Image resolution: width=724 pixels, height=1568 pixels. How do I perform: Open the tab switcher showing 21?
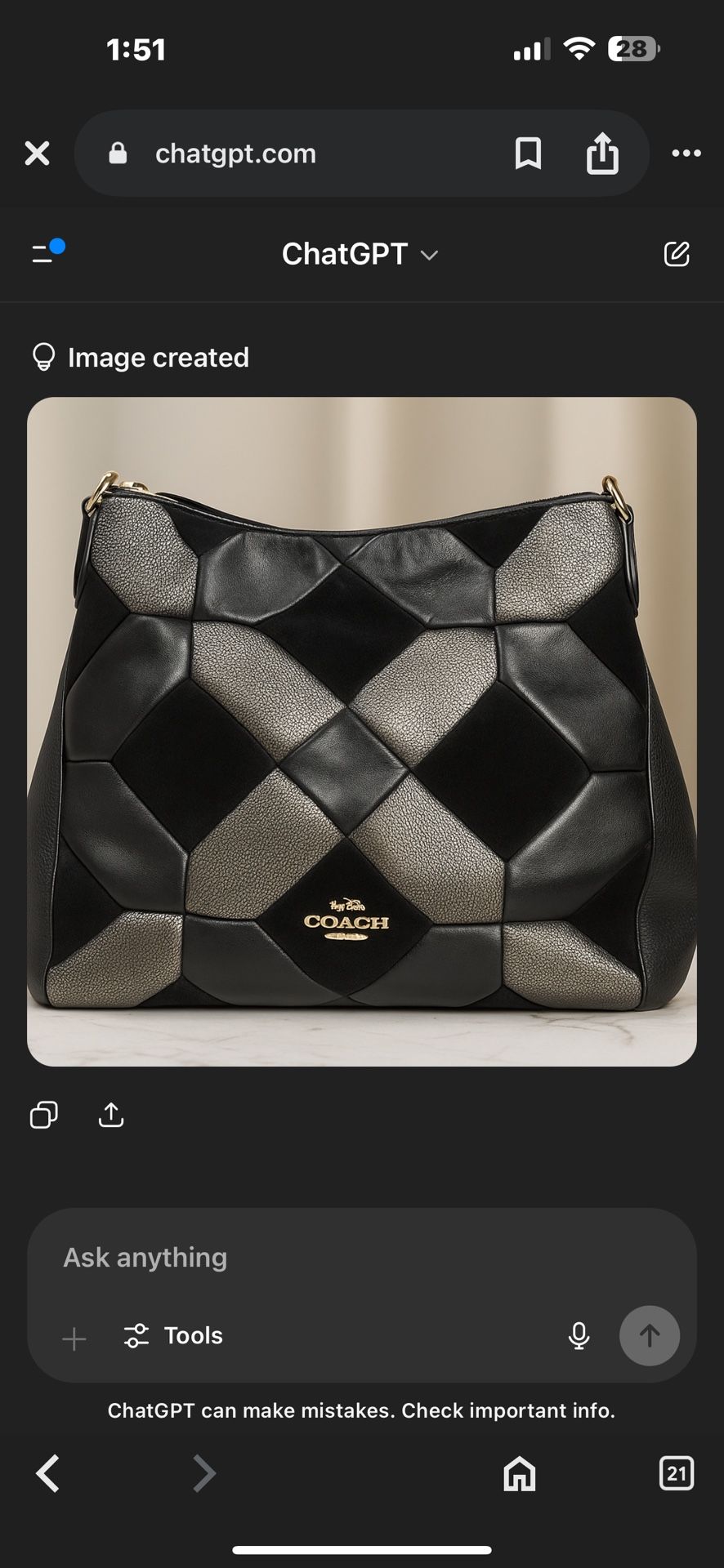pyautogui.click(x=676, y=1473)
